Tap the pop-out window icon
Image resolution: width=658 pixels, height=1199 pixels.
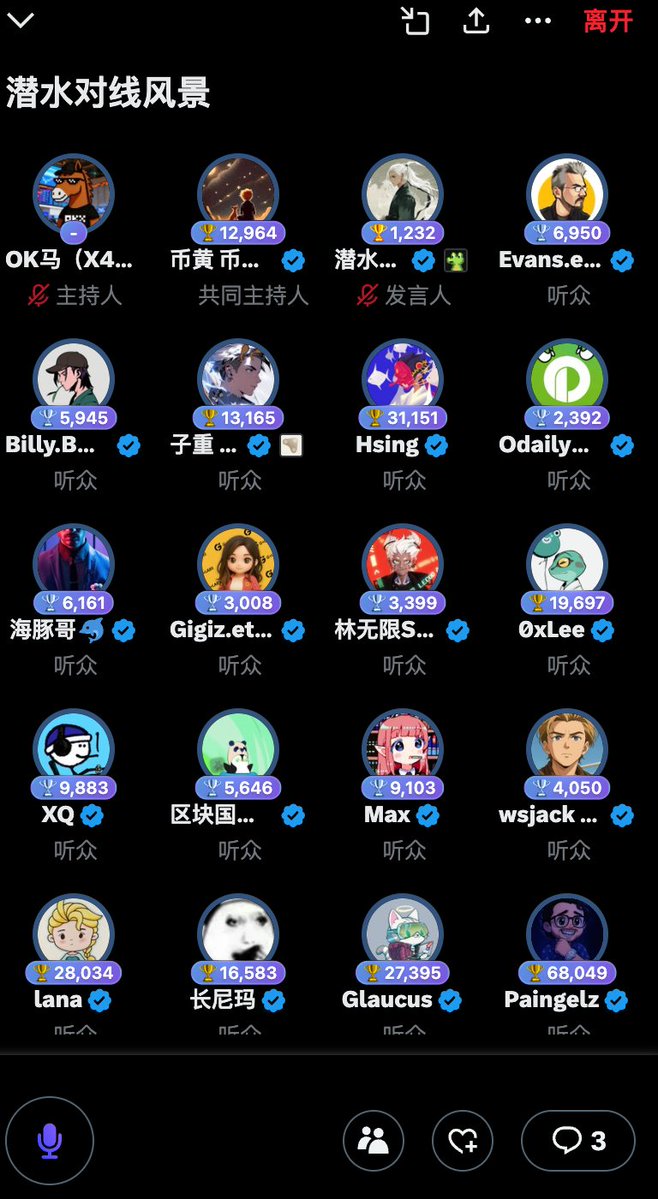414,21
